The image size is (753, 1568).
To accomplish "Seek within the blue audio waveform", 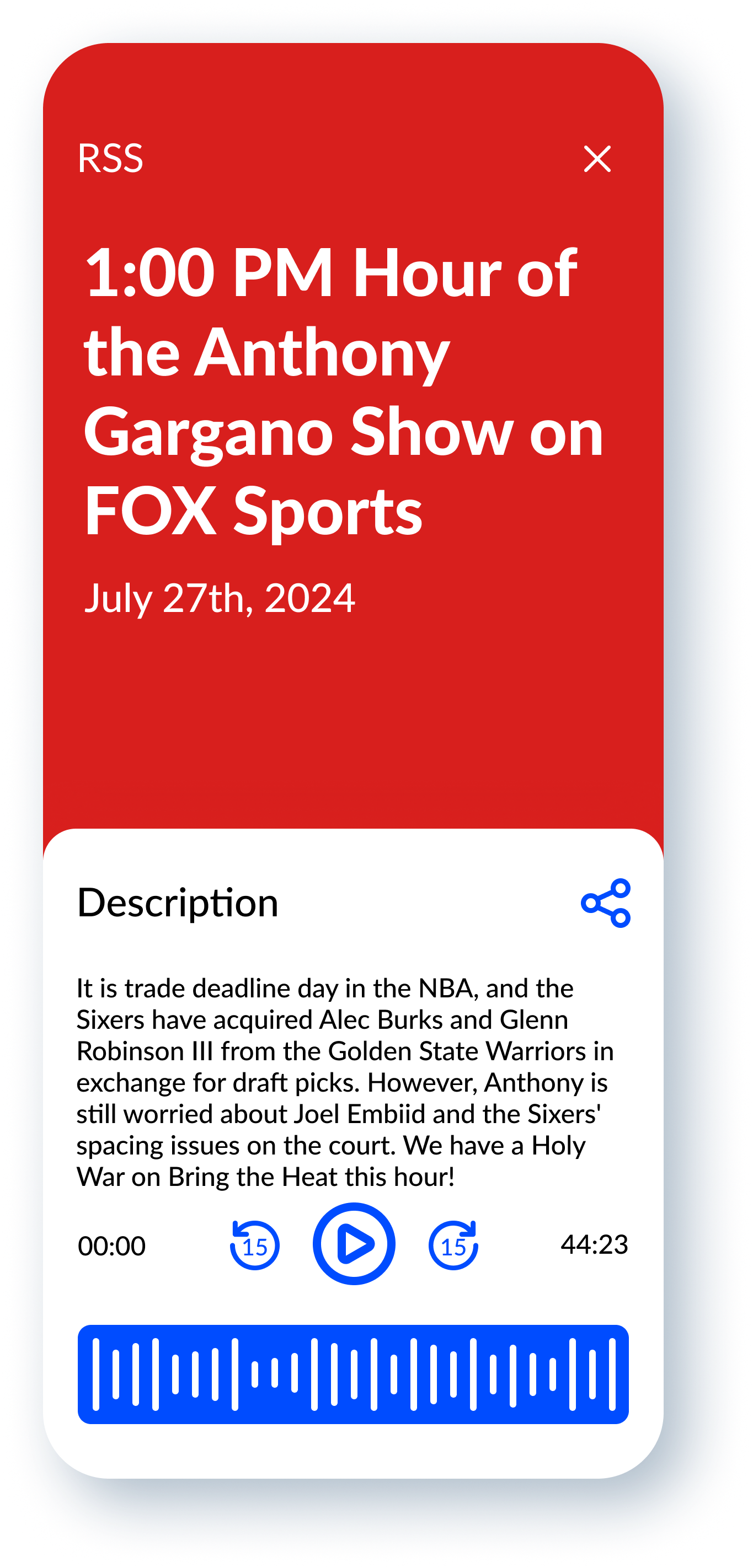I will coord(354,1374).
